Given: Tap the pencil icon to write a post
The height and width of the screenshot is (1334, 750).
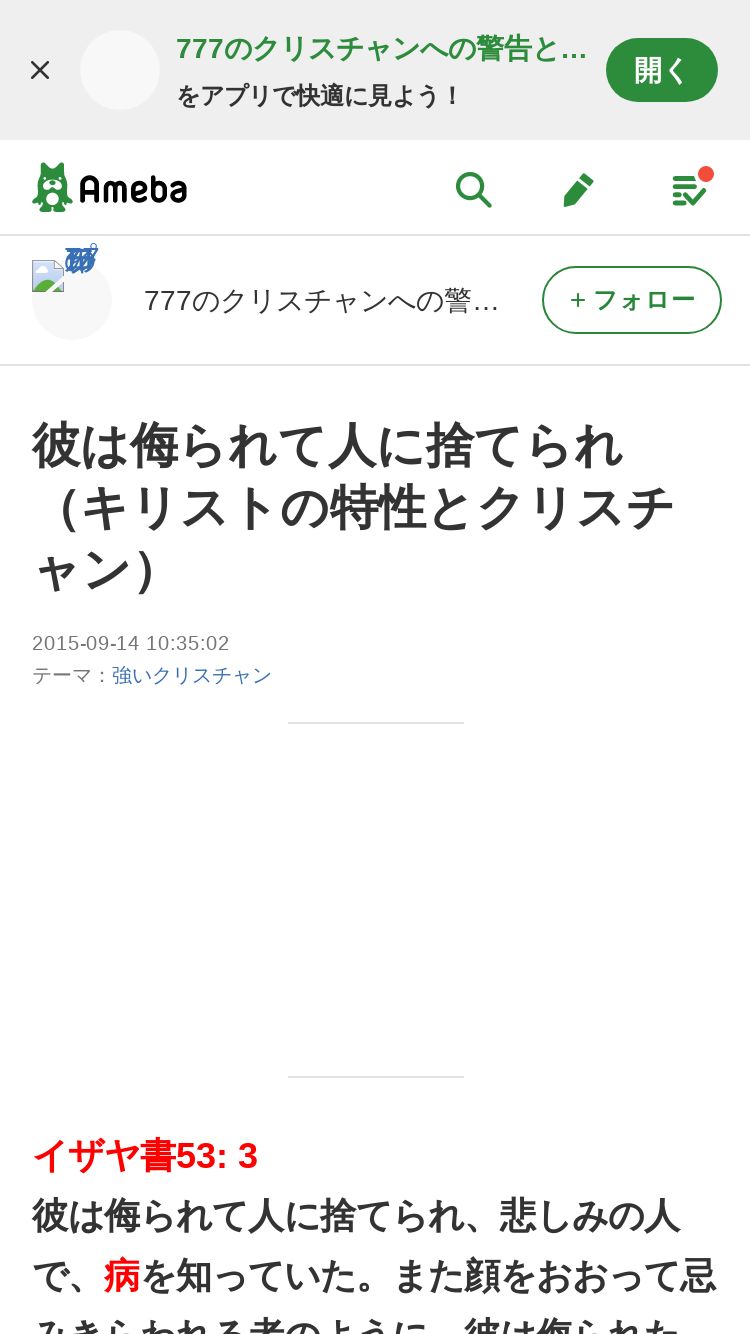Looking at the screenshot, I should click(578, 189).
